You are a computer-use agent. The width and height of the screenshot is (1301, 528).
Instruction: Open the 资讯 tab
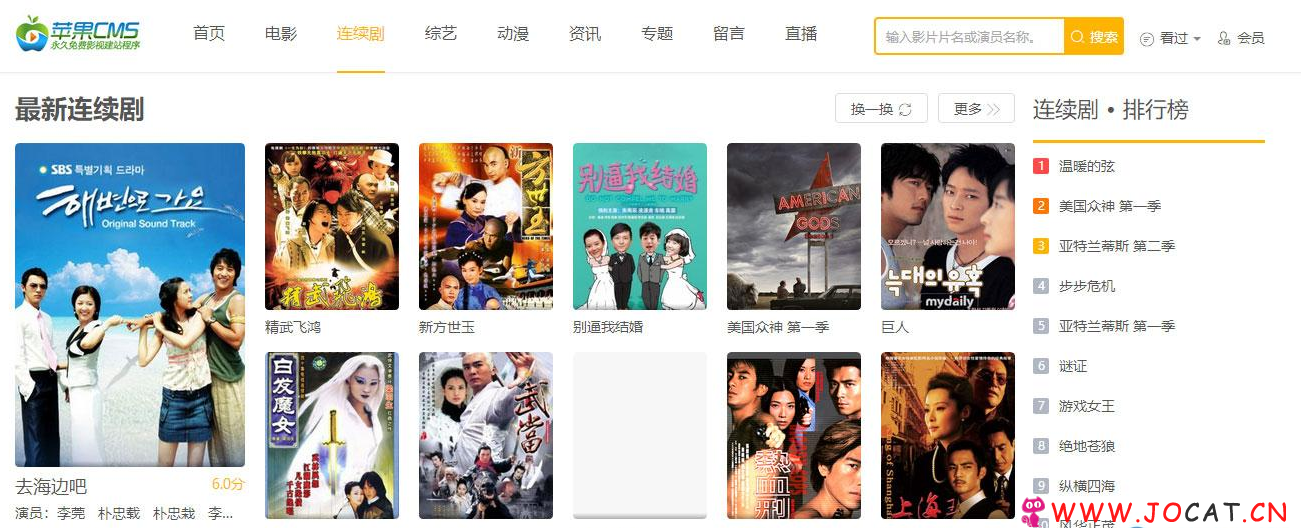tap(585, 34)
